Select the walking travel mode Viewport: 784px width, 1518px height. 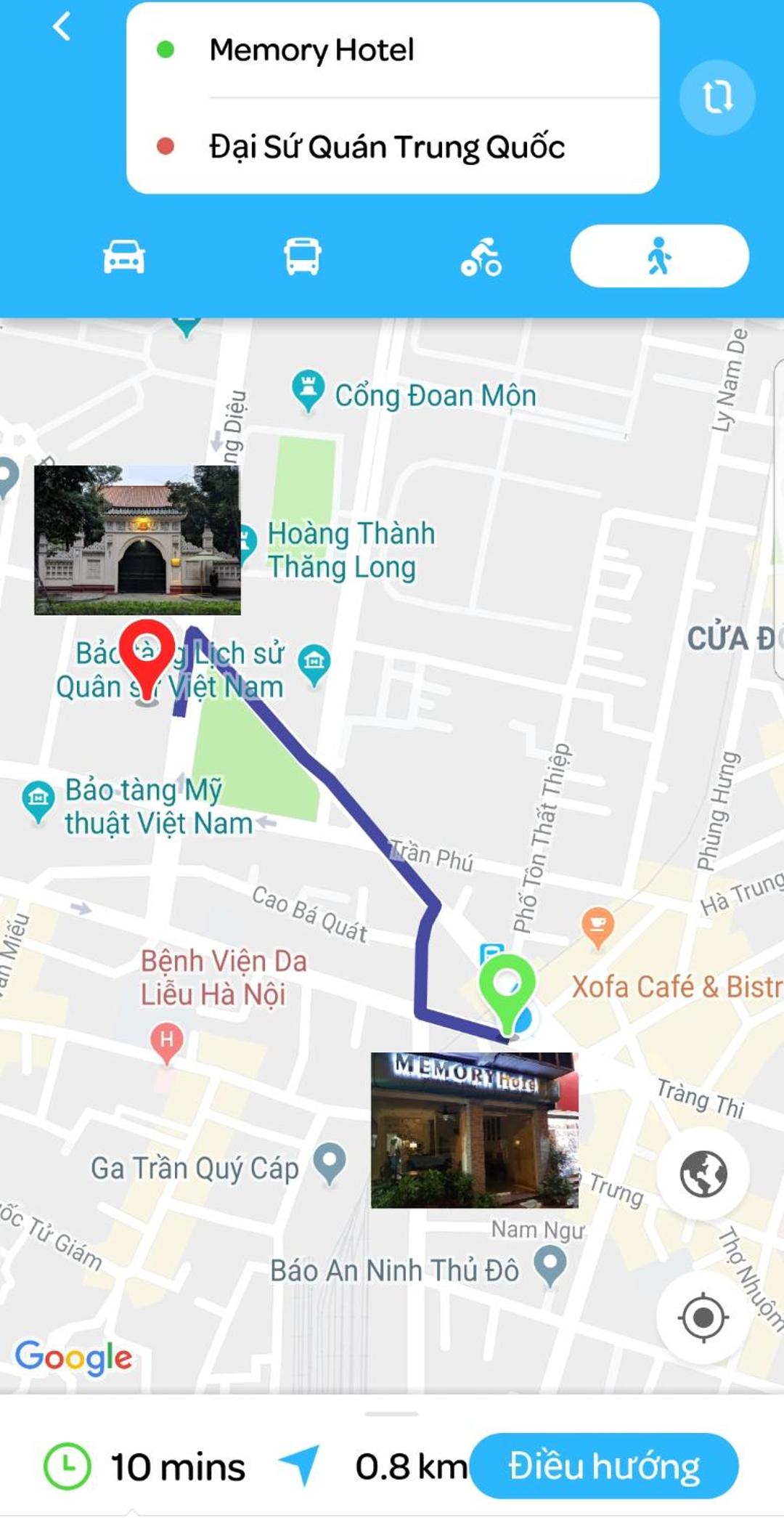click(x=659, y=257)
